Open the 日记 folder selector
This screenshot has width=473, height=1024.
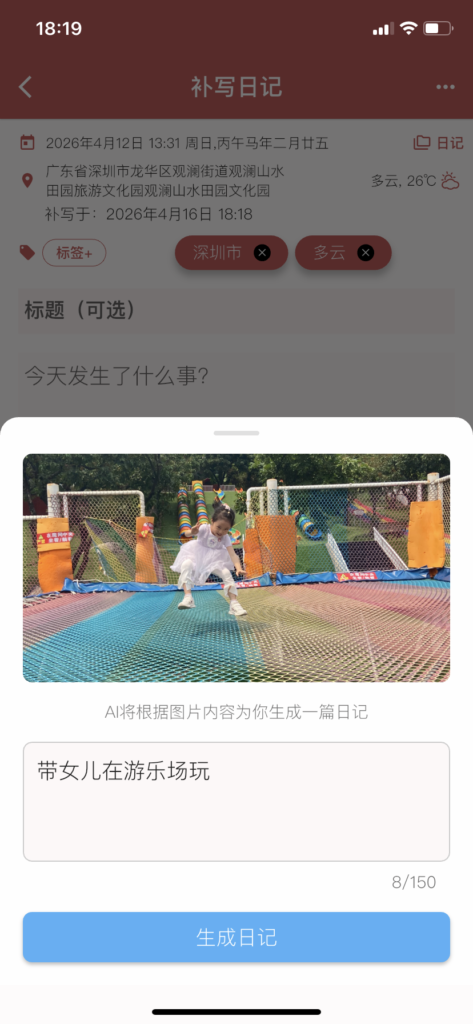pos(438,143)
